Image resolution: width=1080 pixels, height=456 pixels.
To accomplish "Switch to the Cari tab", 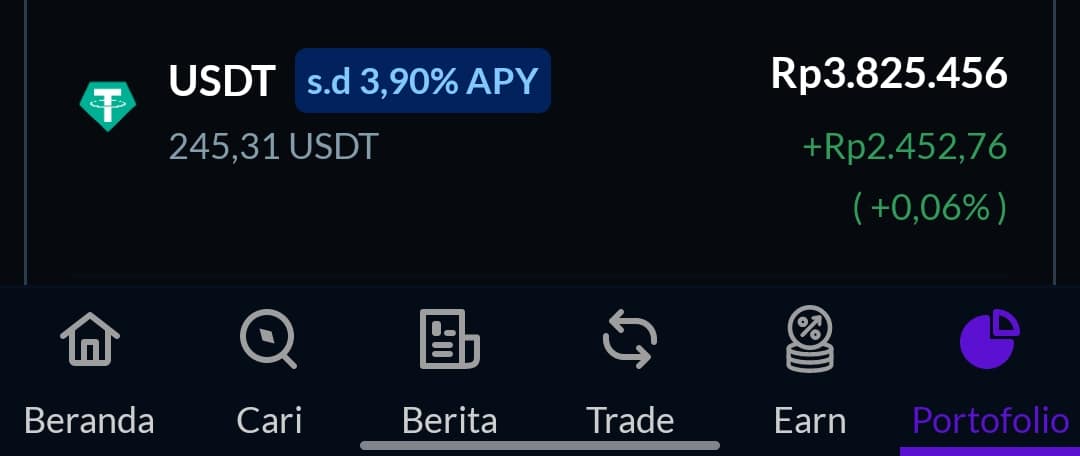I will [269, 372].
